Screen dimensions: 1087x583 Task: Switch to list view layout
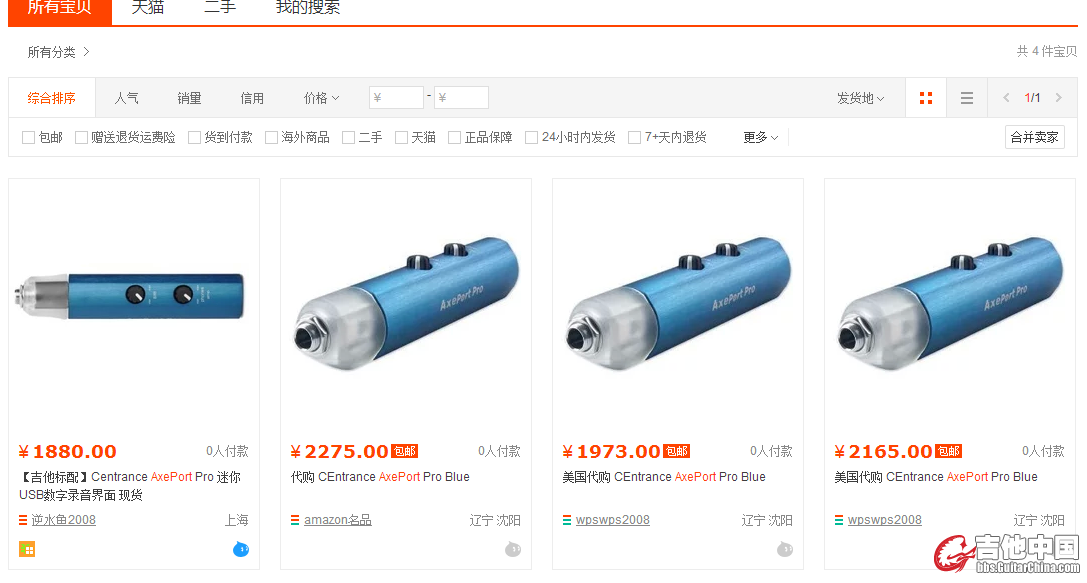coord(967,98)
